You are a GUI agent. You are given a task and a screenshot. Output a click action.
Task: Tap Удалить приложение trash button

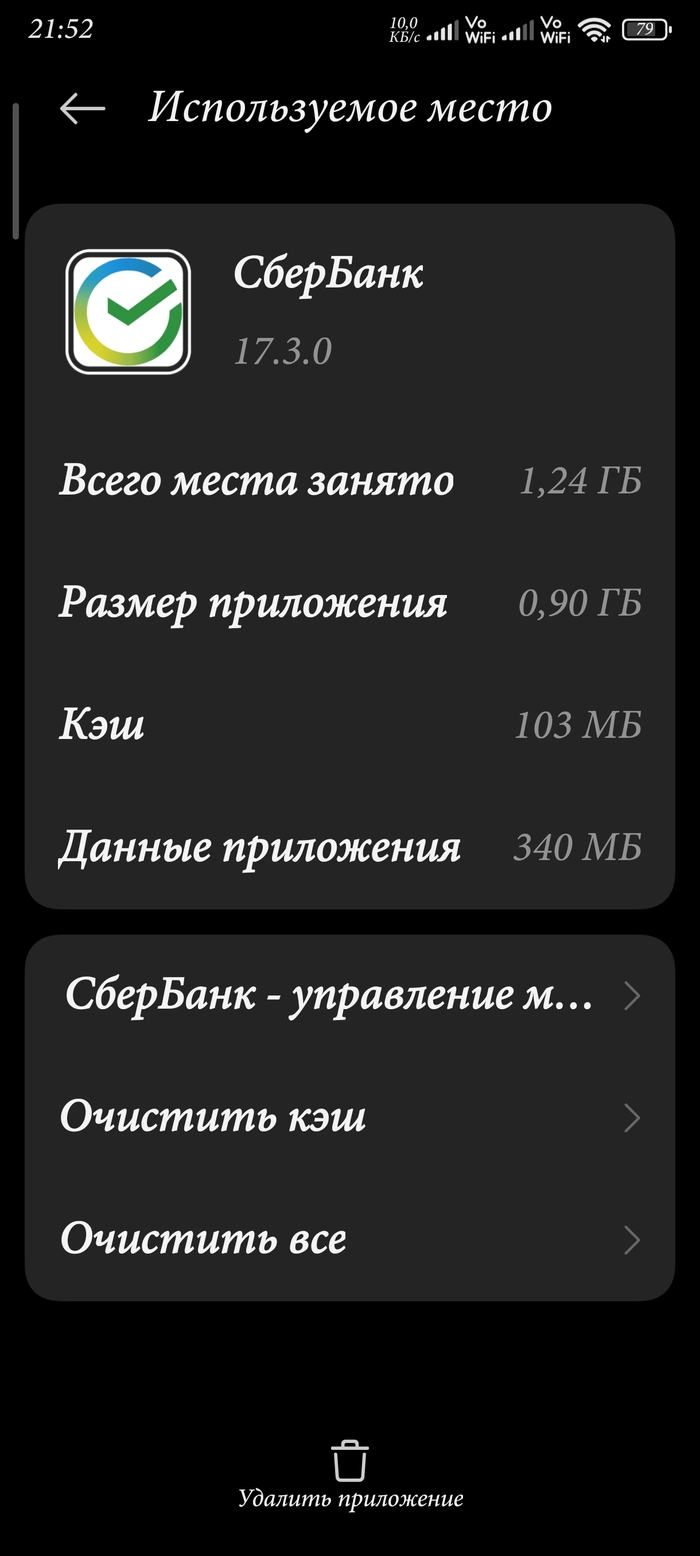(x=350, y=1474)
